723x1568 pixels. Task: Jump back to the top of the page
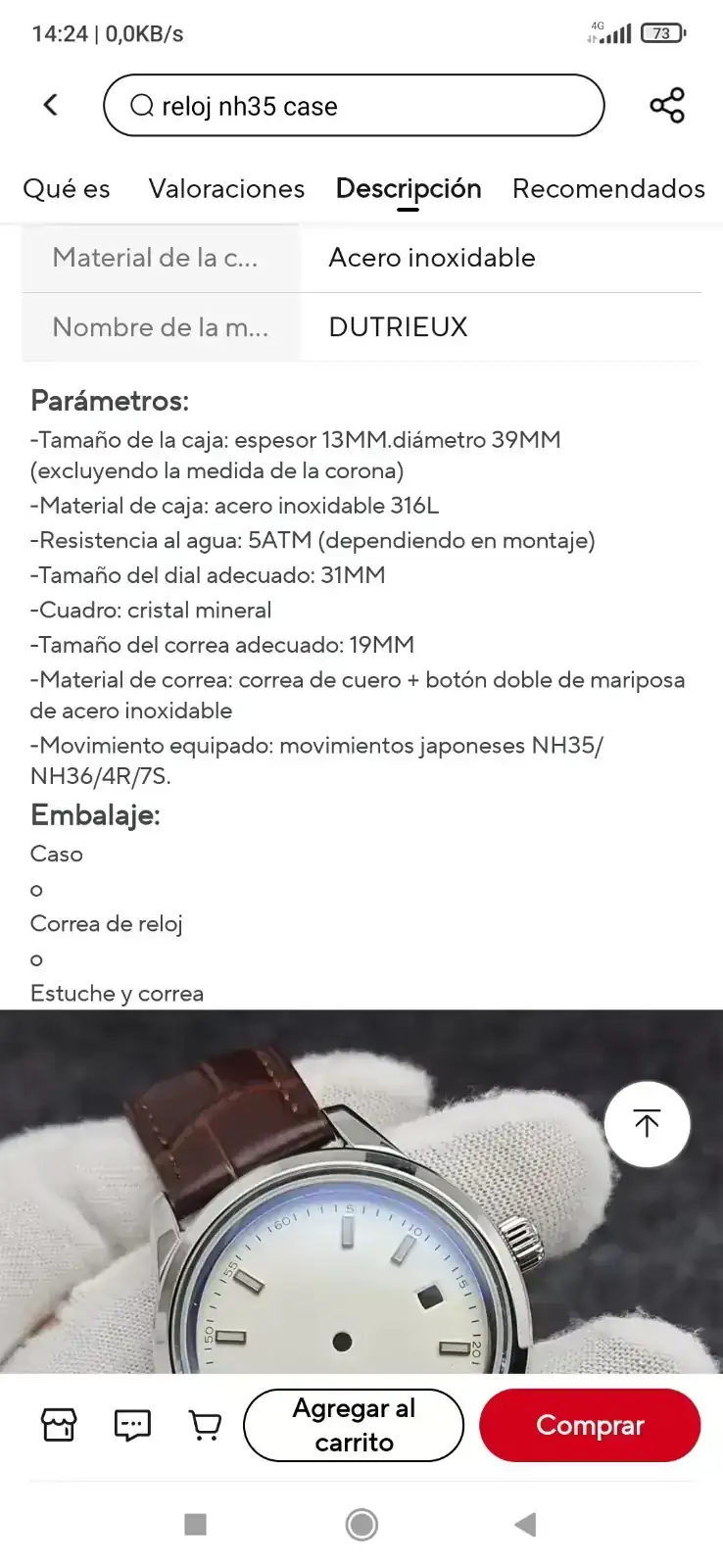[x=647, y=1123]
